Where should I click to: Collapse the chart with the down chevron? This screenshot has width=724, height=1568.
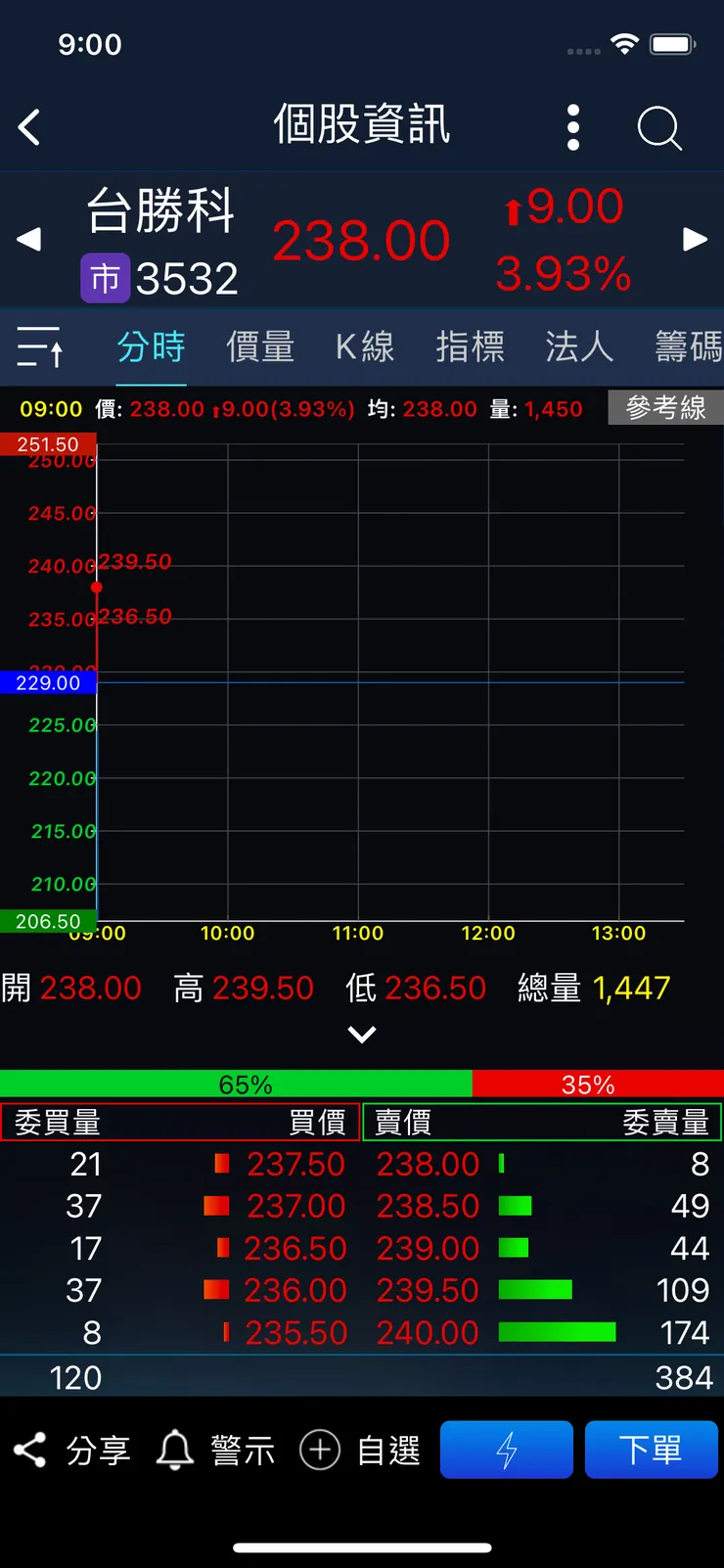362,1035
